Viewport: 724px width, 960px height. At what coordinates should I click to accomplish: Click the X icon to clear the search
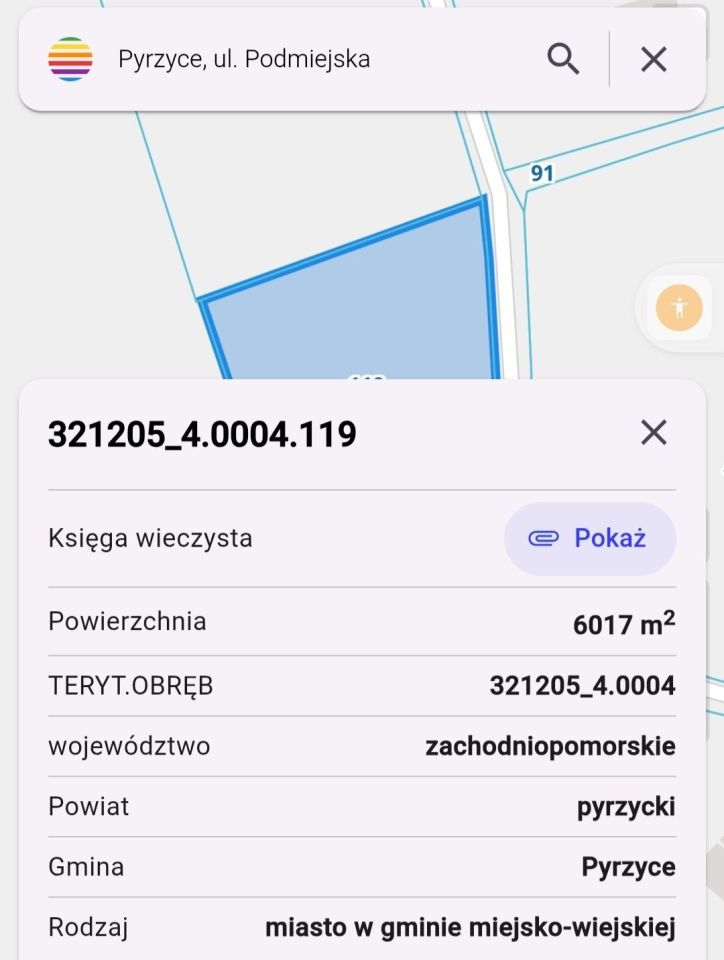(653, 58)
